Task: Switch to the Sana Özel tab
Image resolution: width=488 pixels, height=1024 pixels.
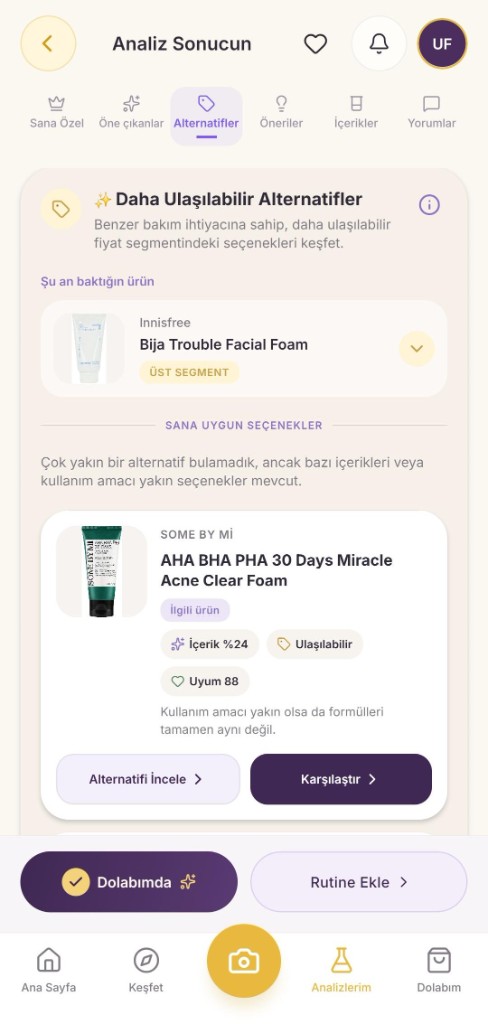Action: (x=57, y=113)
